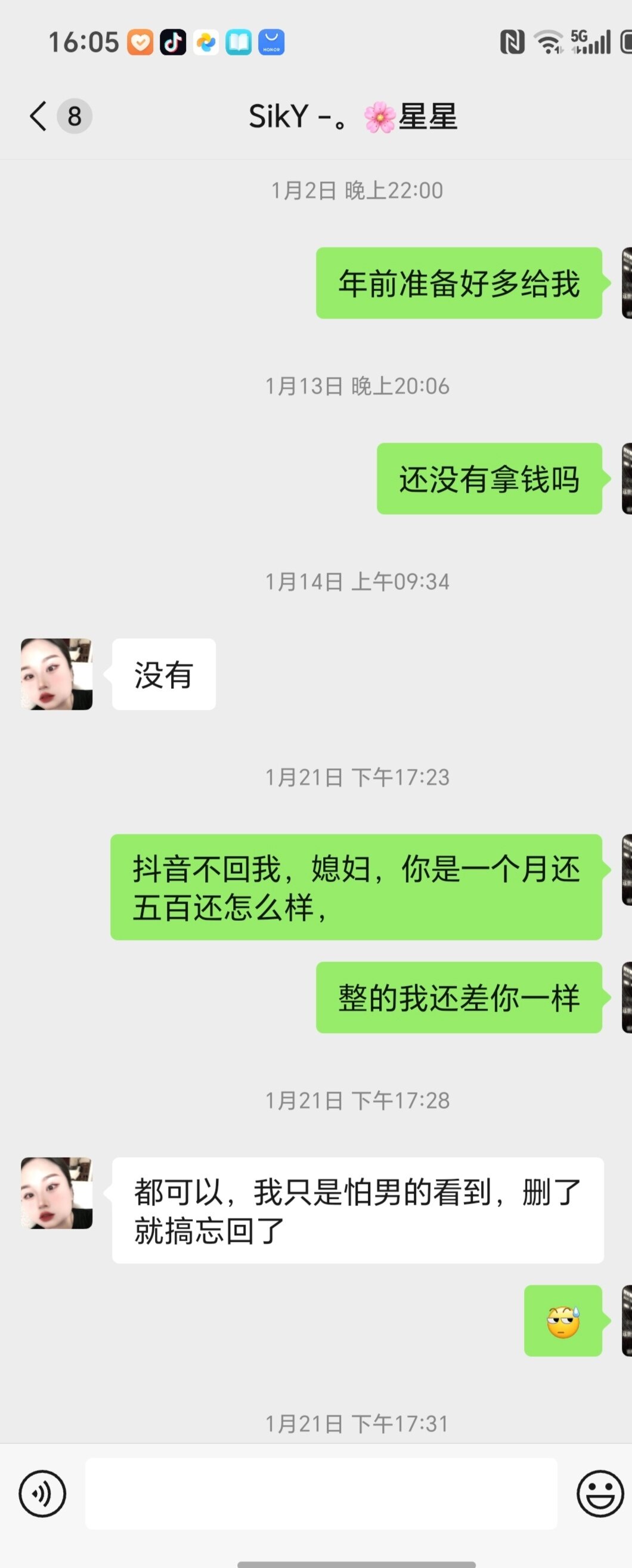The height and width of the screenshot is (1568, 632).
Task: Go back to the chat list
Action: 39,116
